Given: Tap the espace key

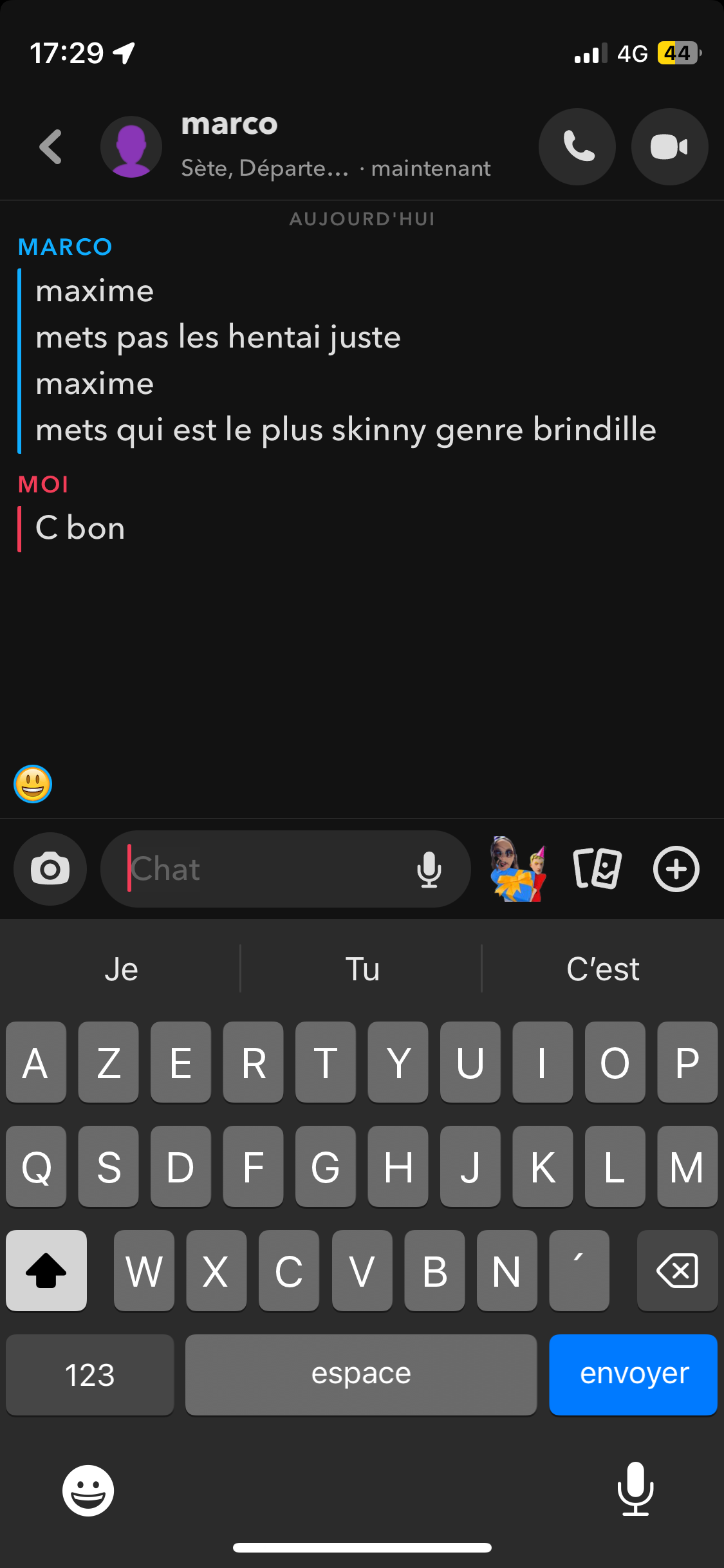Looking at the screenshot, I should click(361, 1374).
